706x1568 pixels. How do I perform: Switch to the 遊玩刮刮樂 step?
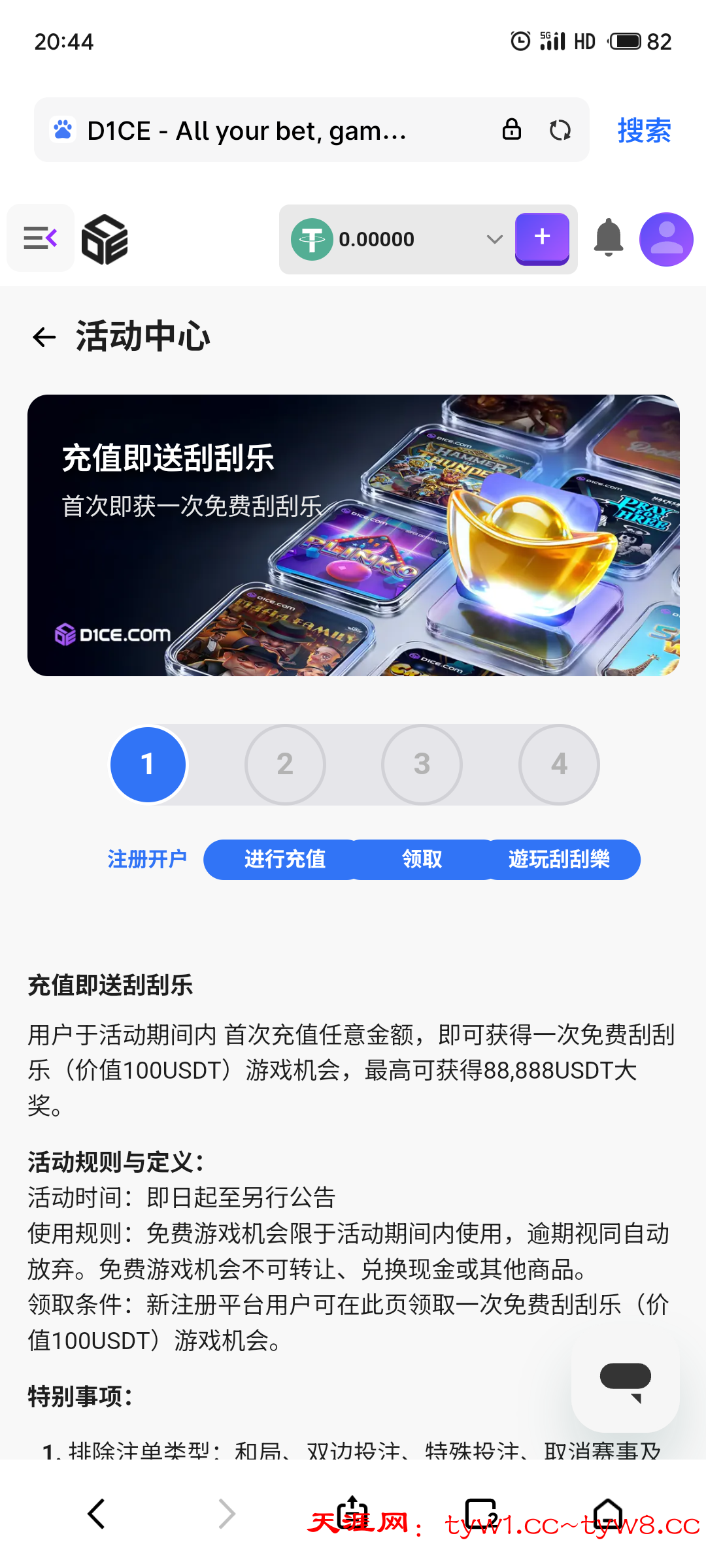561,860
